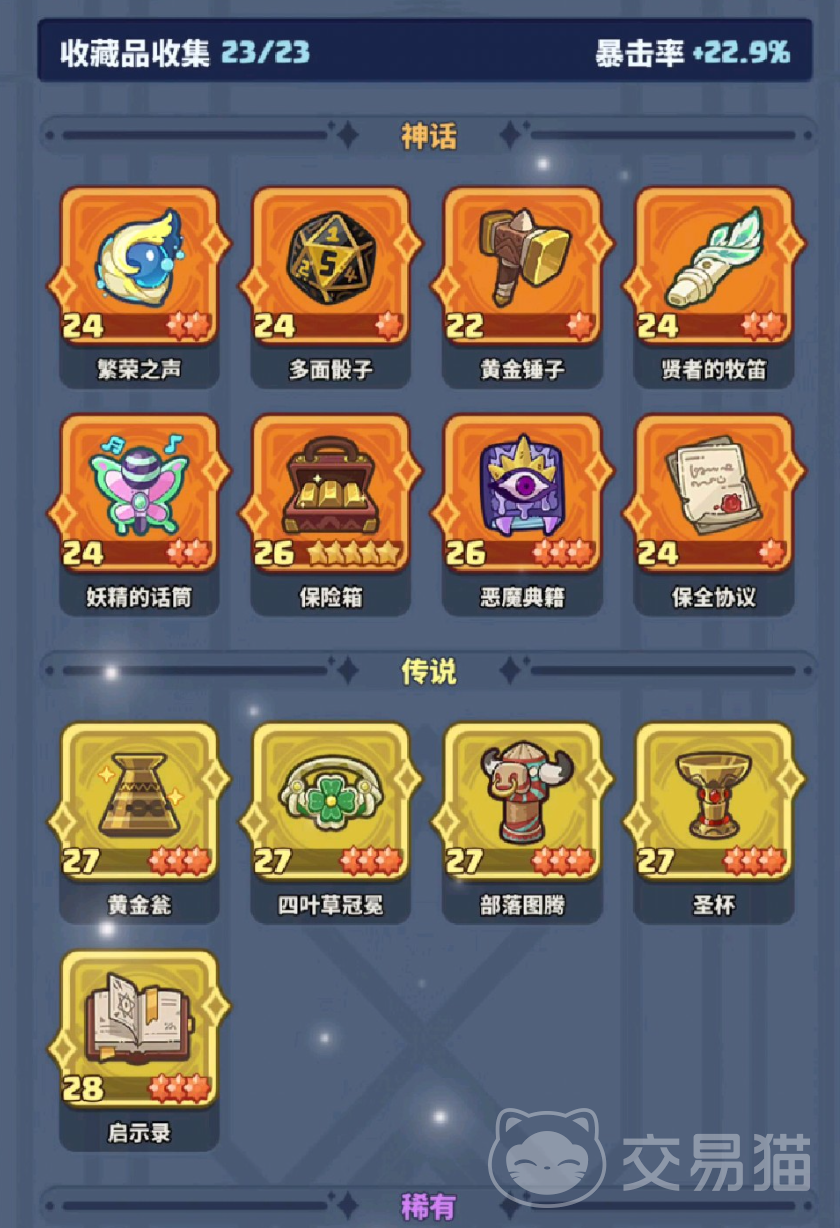View the 恶魔典籍 collectible
The width and height of the screenshot is (840, 1228).
click(x=522, y=493)
